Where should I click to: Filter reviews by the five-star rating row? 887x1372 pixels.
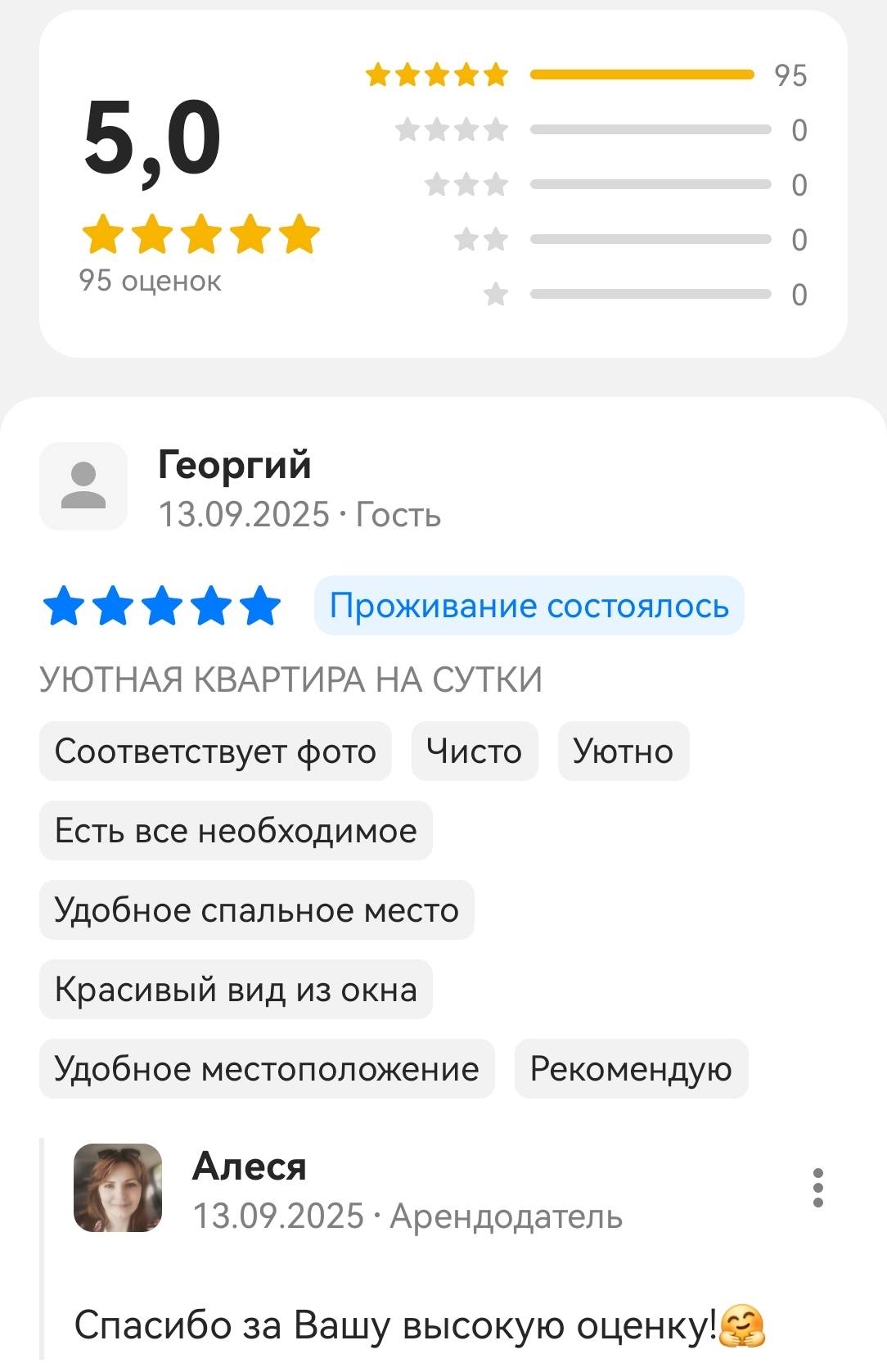(585, 75)
